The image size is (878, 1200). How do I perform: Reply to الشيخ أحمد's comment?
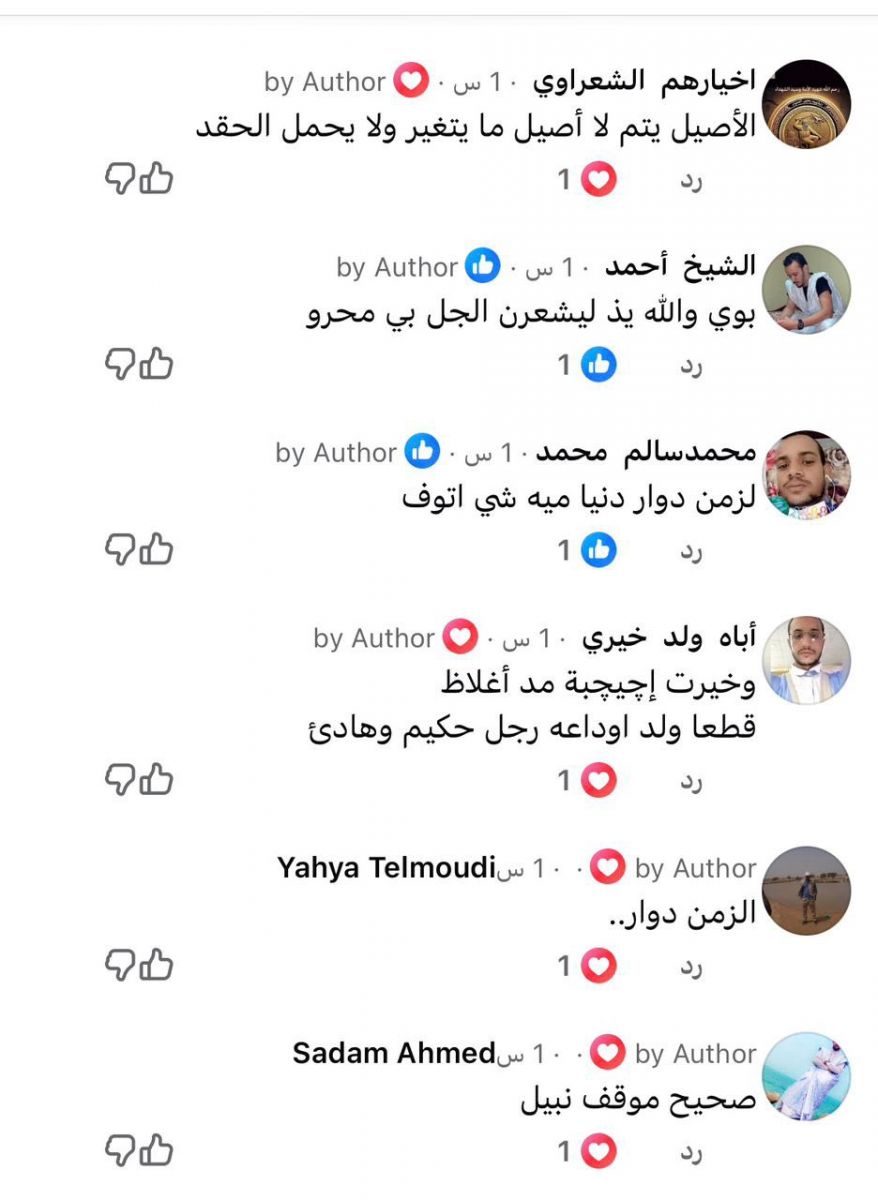coord(692,366)
